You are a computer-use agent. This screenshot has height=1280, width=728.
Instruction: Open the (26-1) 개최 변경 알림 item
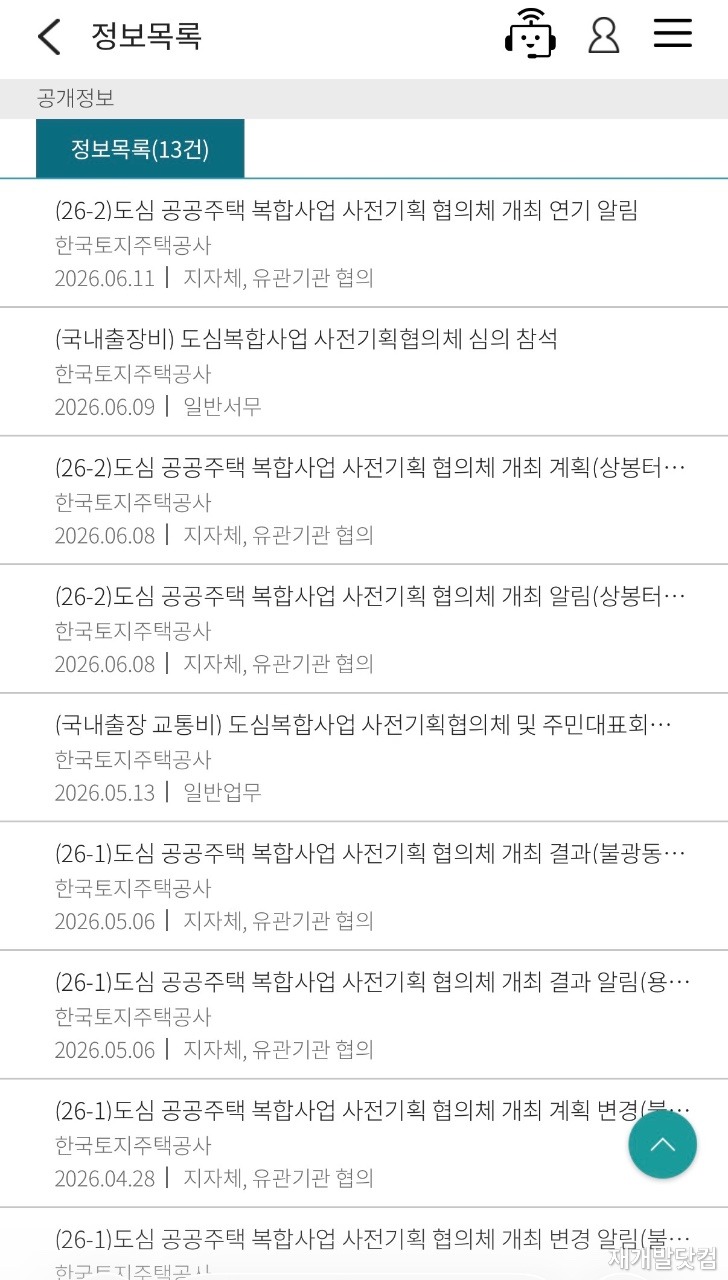coord(364,1244)
